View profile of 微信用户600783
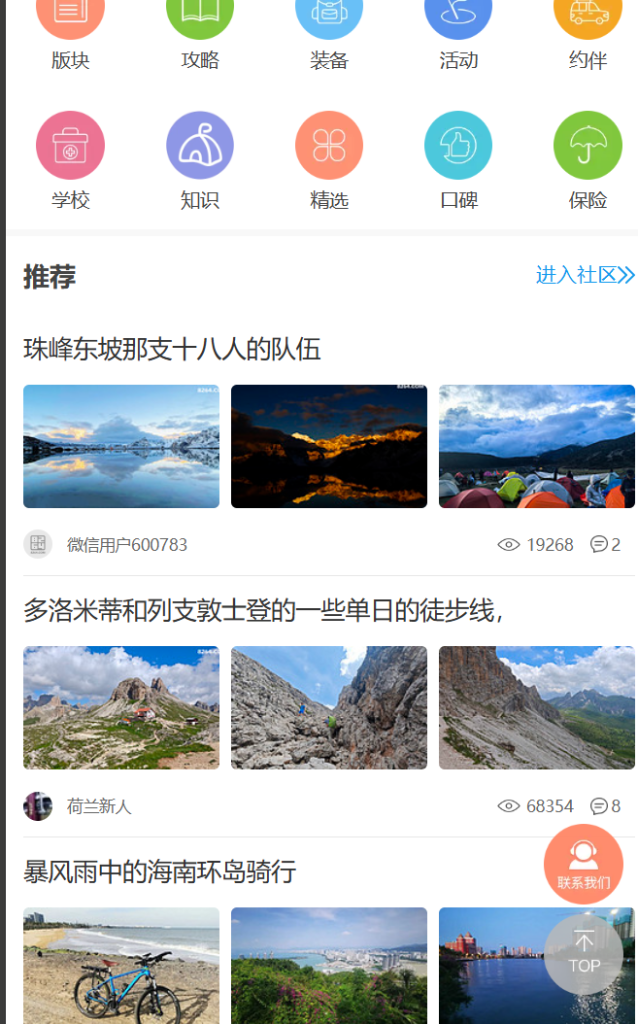Image resolution: width=638 pixels, height=1024 pixels. coord(126,545)
